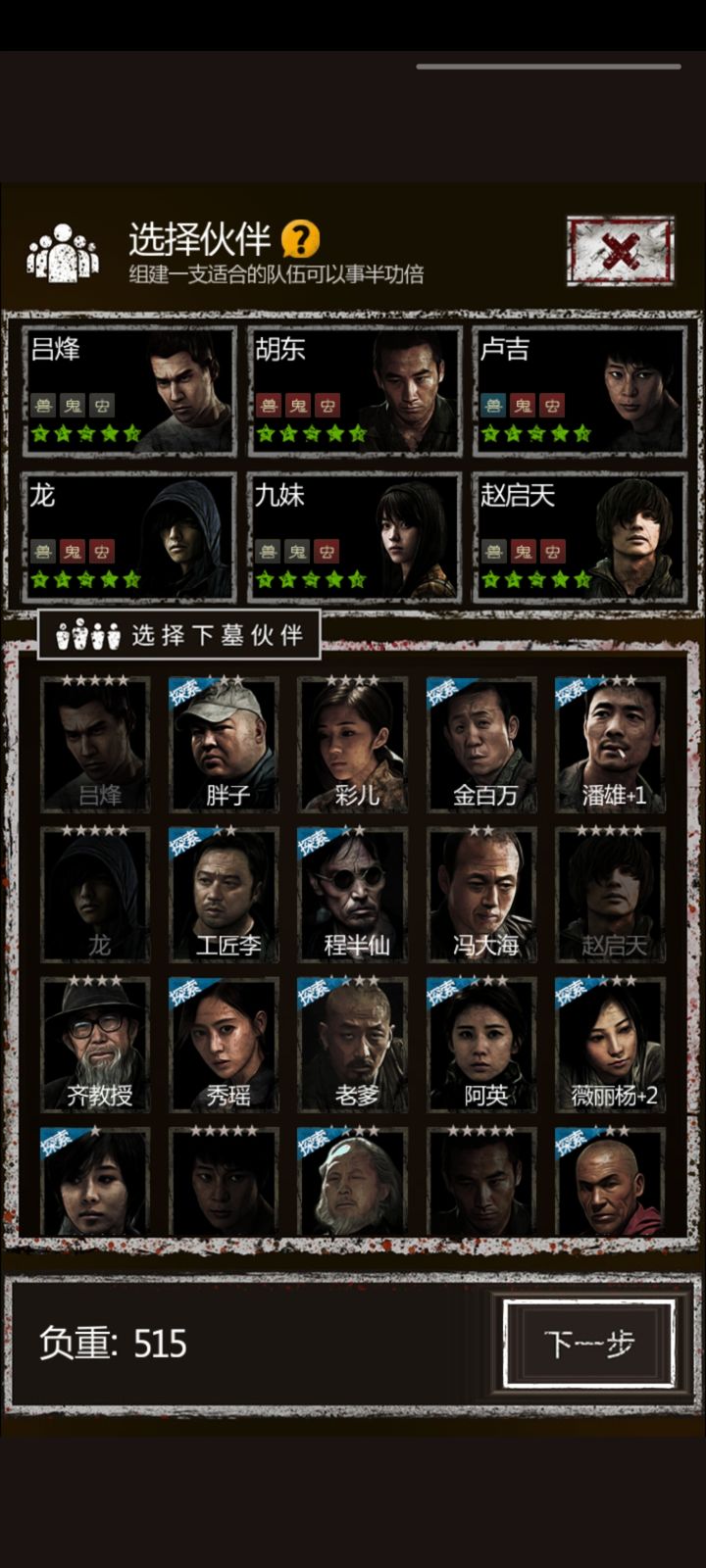Tap the selected 赵启天 team slot
This screenshot has height=1568, width=706.
579,537
